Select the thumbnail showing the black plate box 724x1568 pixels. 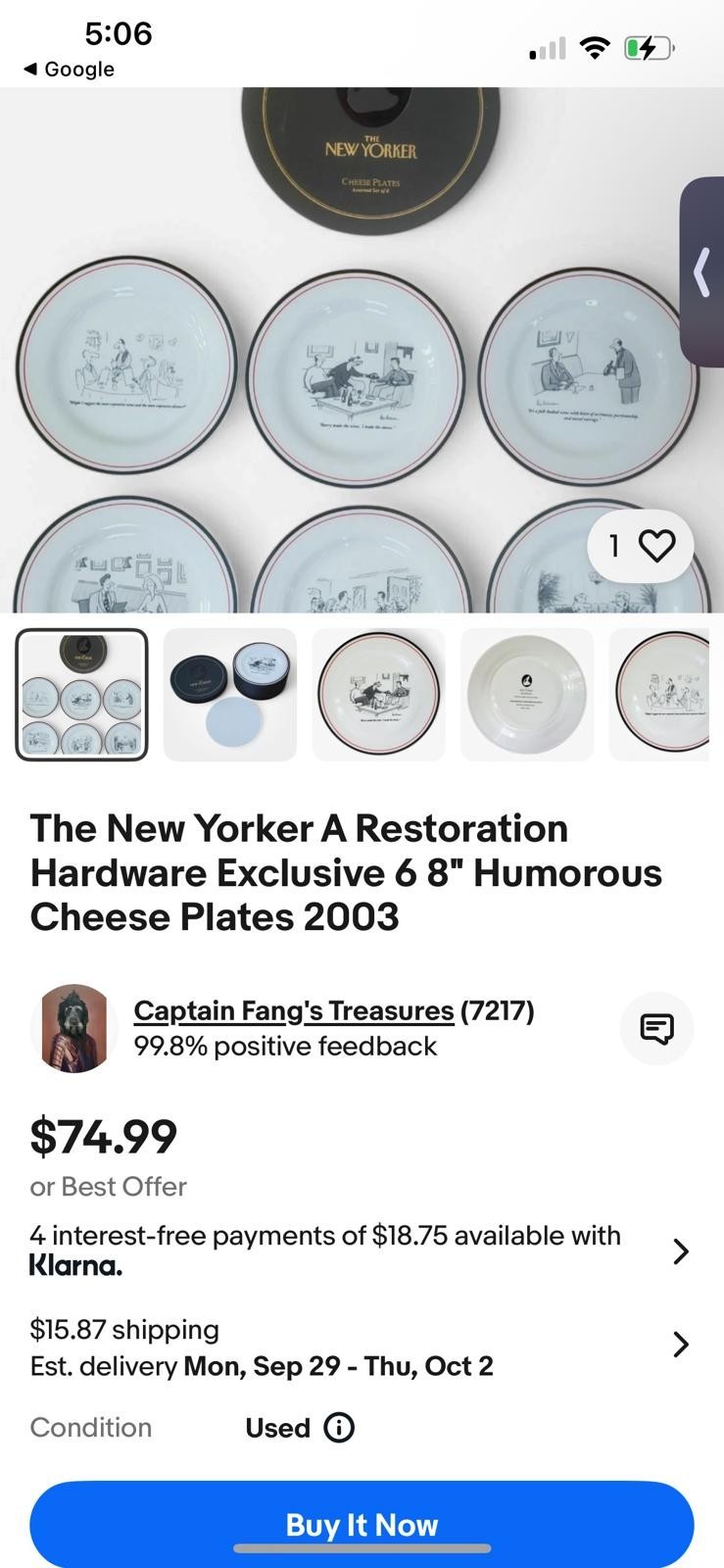(230, 695)
